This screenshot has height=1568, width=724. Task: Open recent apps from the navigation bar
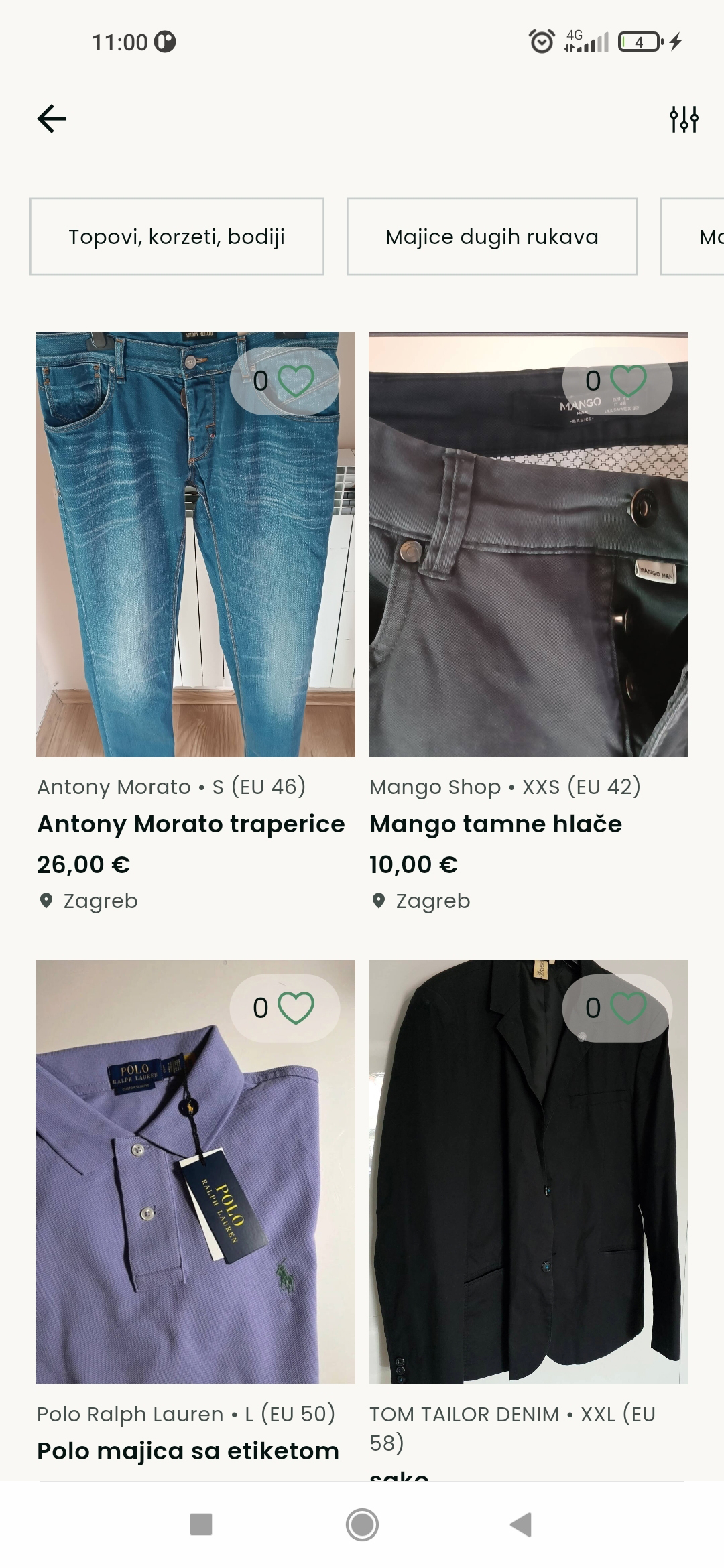pyautogui.click(x=201, y=1524)
